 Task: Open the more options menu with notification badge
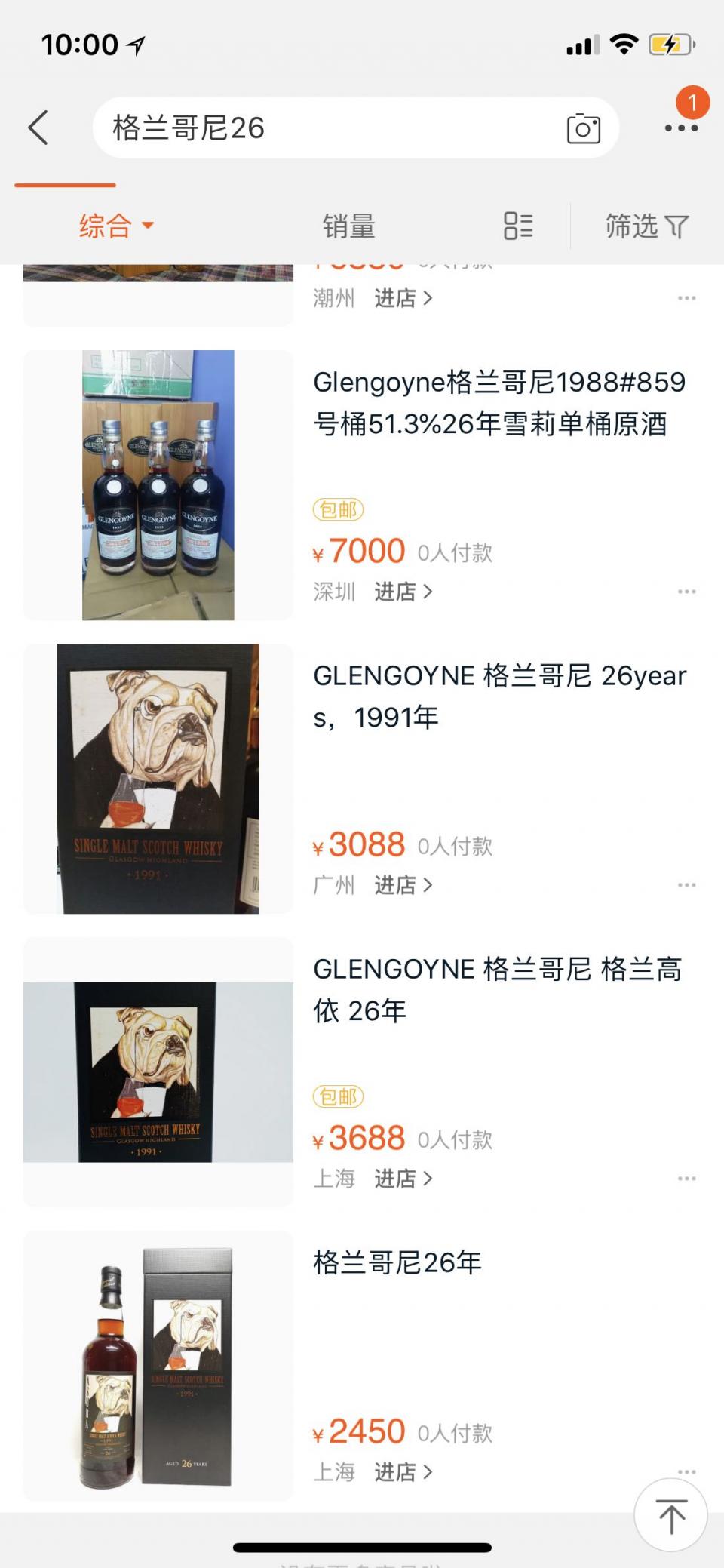681,128
